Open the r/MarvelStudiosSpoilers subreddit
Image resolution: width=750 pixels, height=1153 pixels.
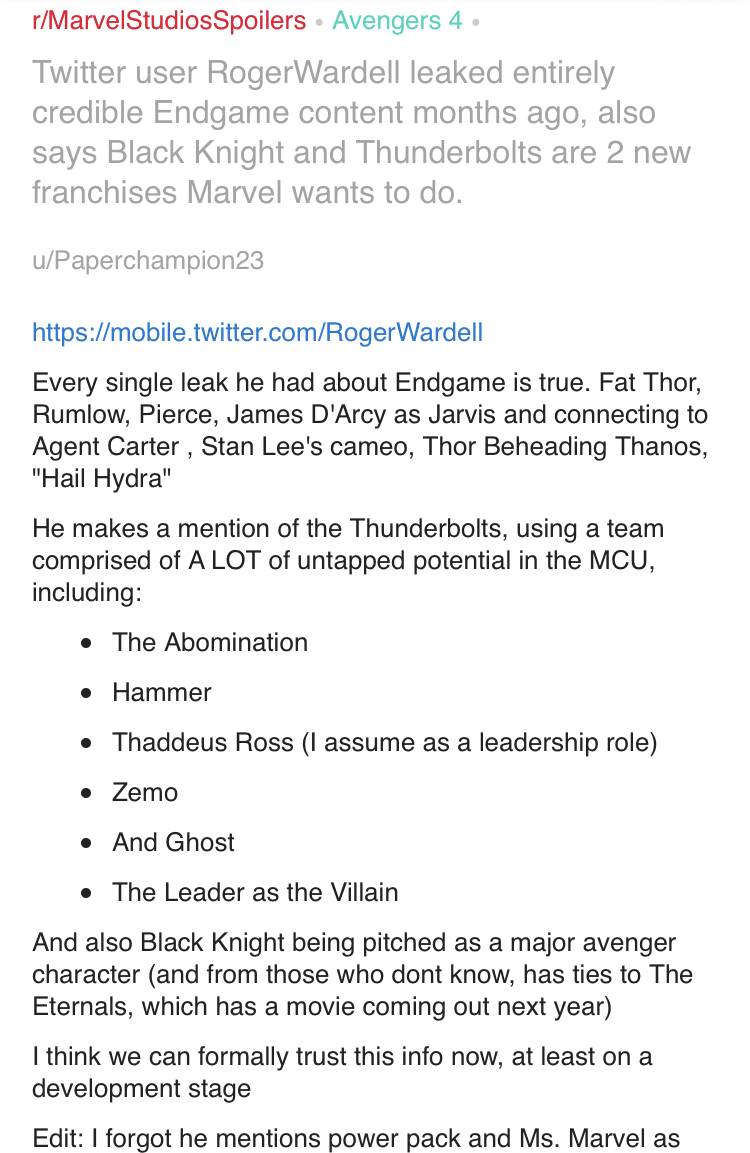(x=169, y=21)
